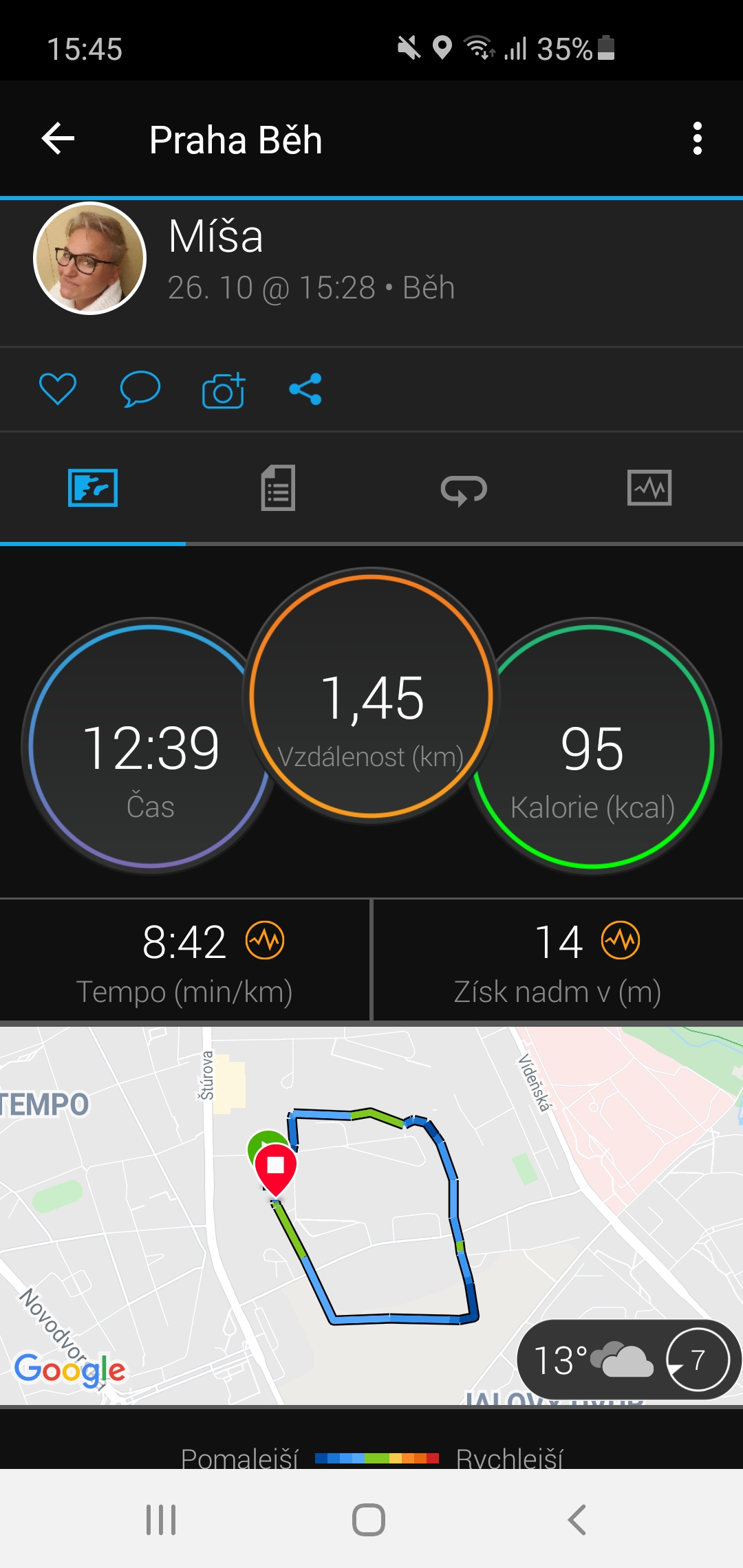The height and width of the screenshot is (1568, 743).
Task: Open the Tempo pace chart icon
Action: click(x=265, y=940)
